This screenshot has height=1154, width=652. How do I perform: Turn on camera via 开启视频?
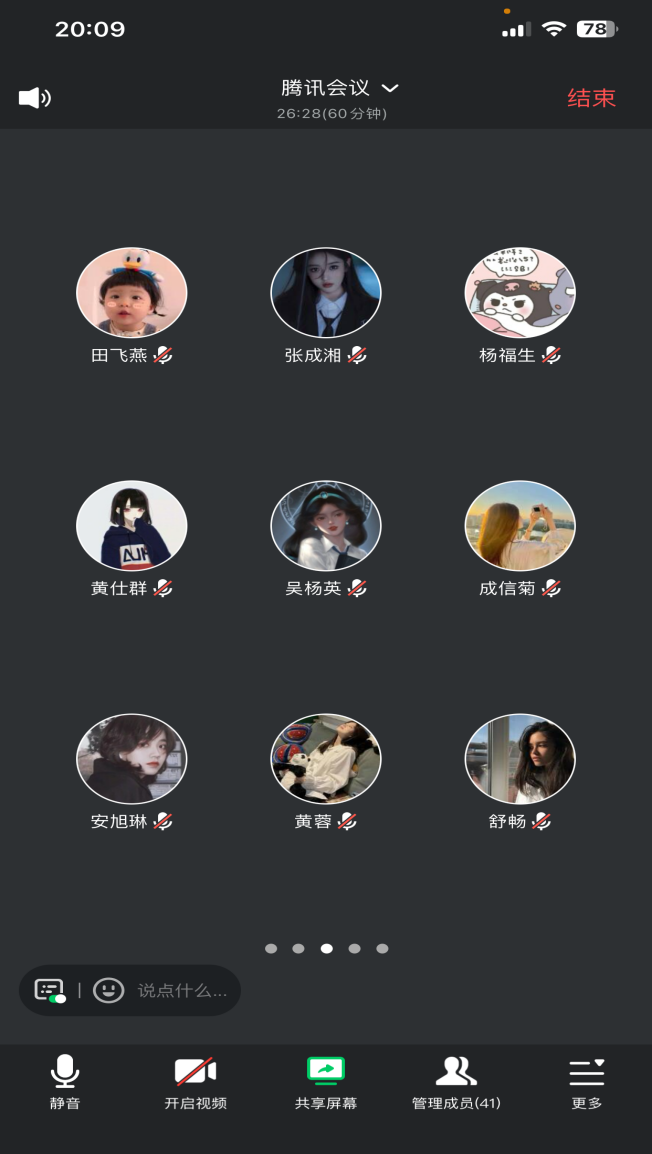195,1082
